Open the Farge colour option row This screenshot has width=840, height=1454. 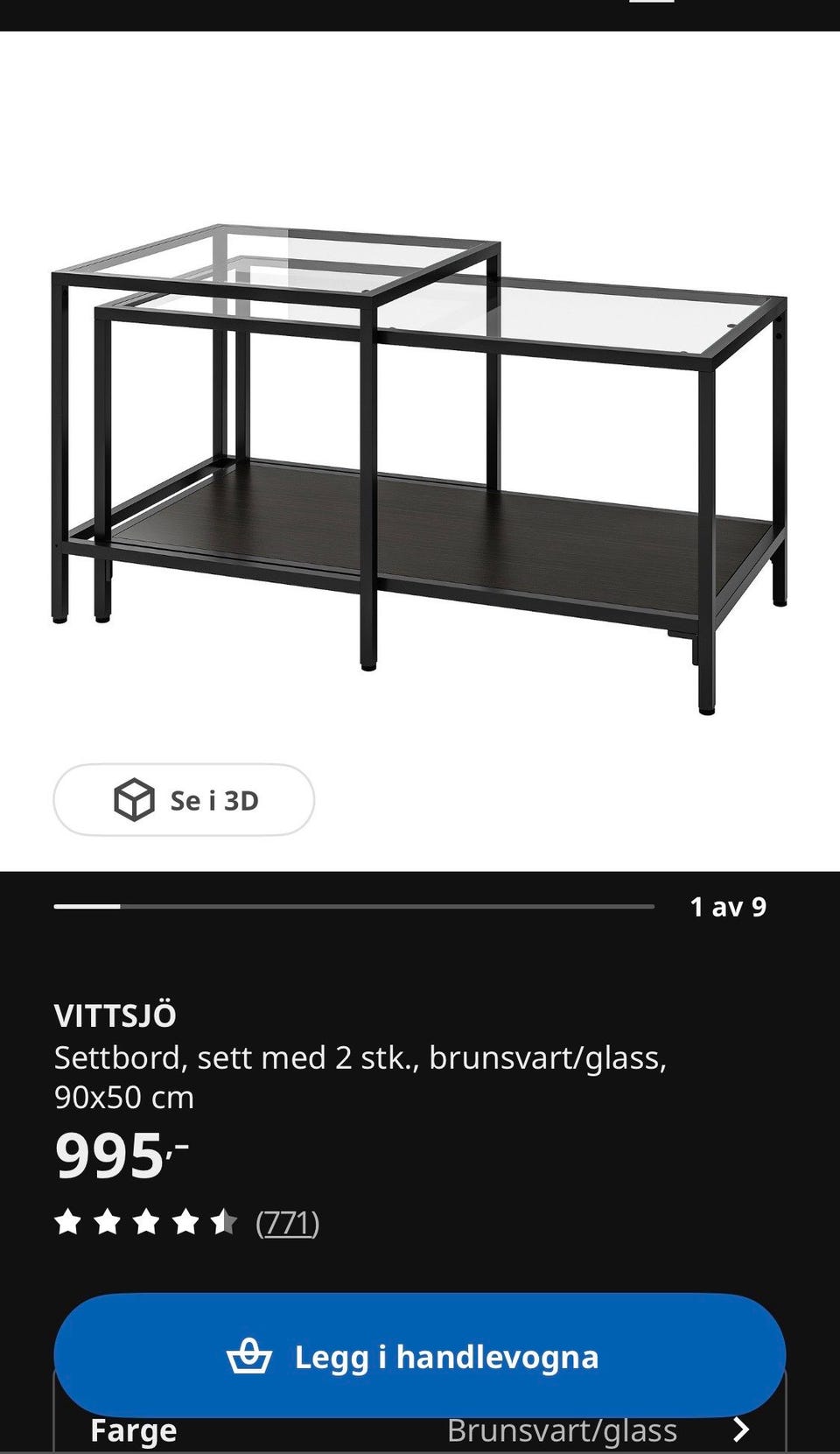[420, 1432]
